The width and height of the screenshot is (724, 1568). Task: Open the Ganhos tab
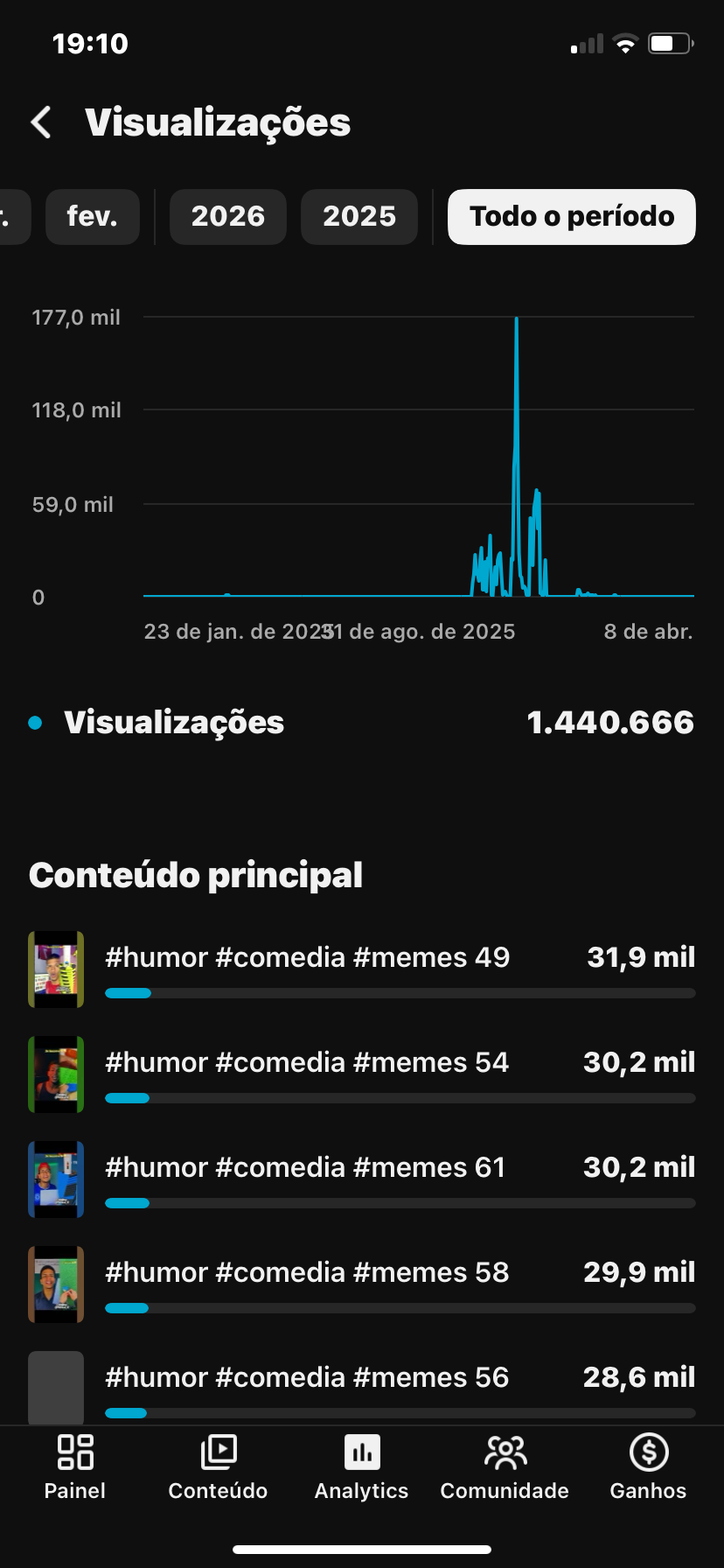coord(648,1466)
